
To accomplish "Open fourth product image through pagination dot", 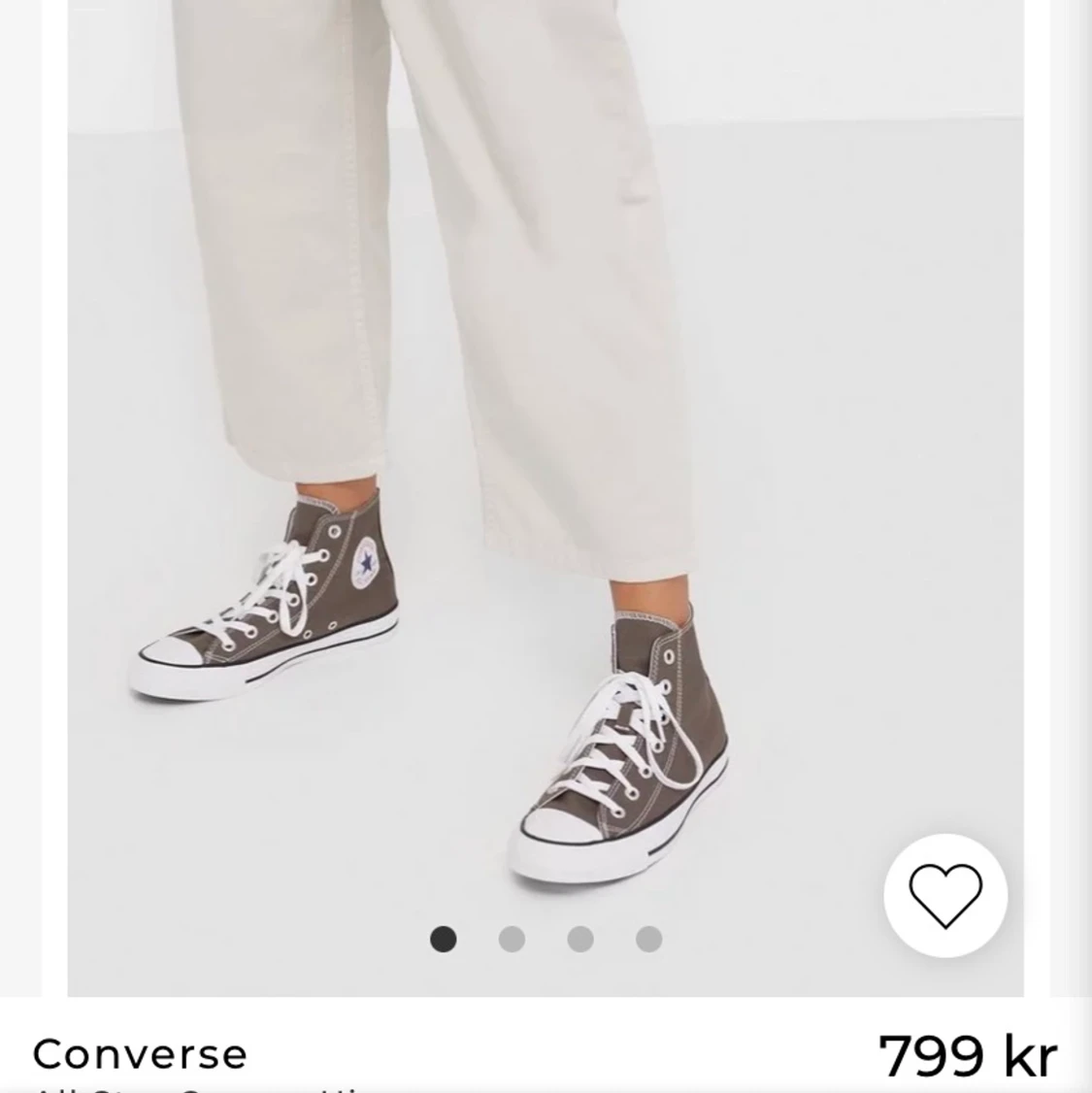I will click(646, 939).
